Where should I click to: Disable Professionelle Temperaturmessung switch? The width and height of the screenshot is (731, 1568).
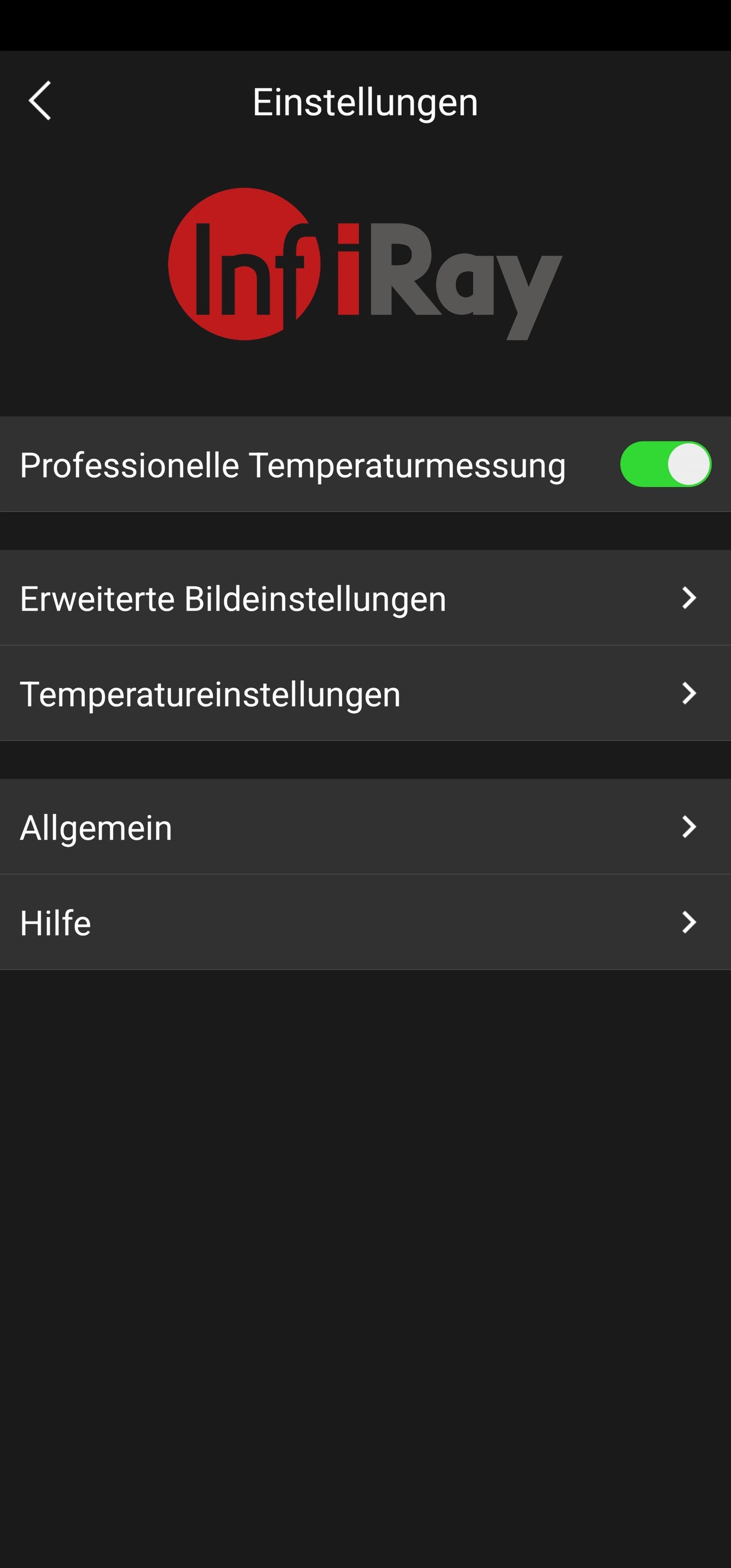[x=665, y=464]
